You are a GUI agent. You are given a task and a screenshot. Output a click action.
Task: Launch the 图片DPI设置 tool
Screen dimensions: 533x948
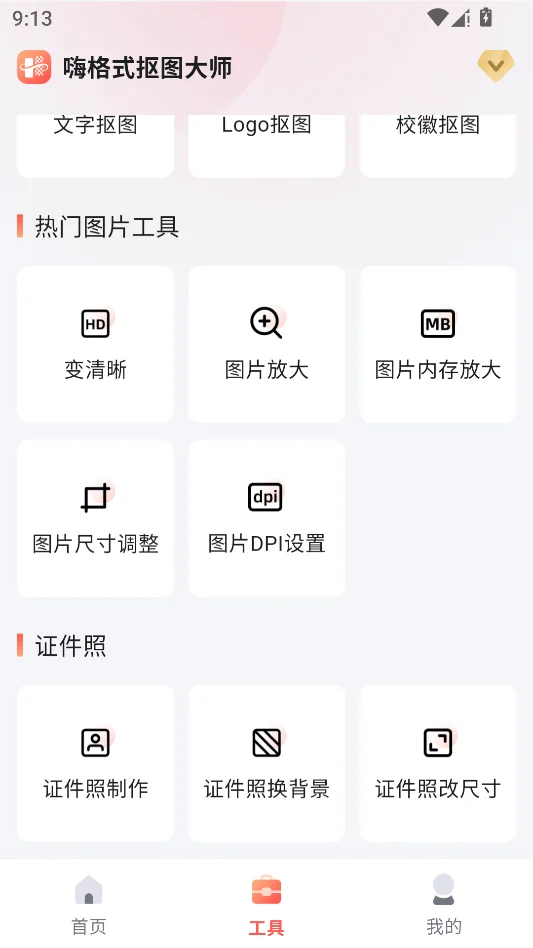(x=266, y=518)
